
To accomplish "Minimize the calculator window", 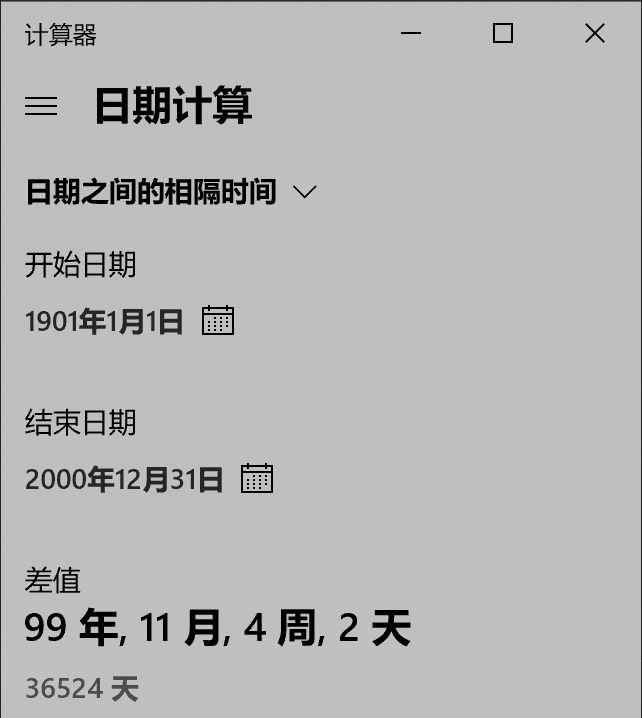I will pos(411,34).
